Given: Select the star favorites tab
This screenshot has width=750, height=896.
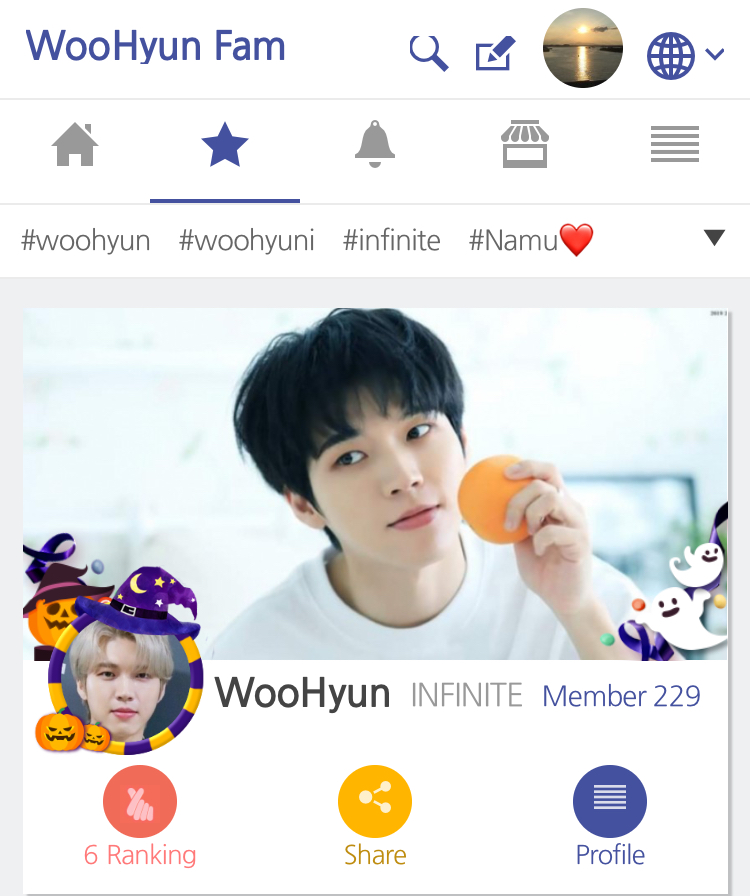Looking at the screenshot, I should 224,147.
